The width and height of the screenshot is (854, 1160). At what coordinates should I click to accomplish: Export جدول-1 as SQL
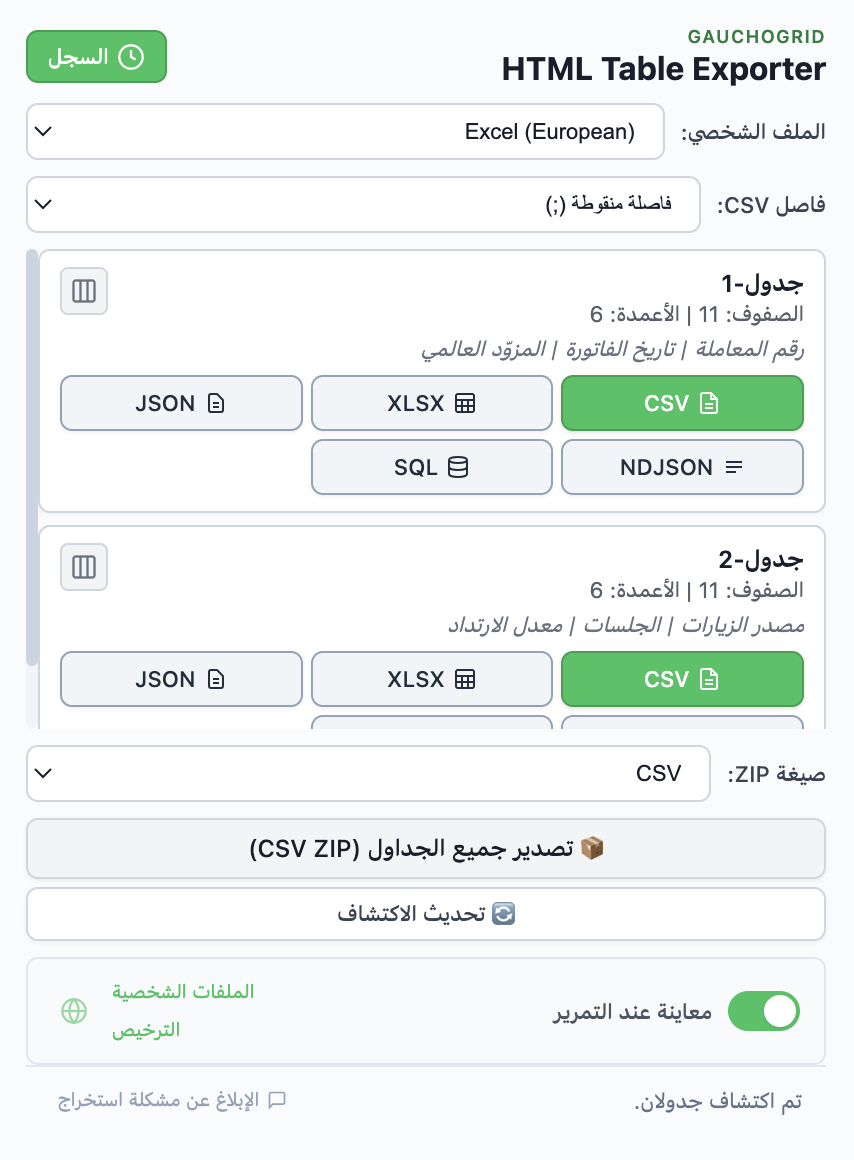431,466
